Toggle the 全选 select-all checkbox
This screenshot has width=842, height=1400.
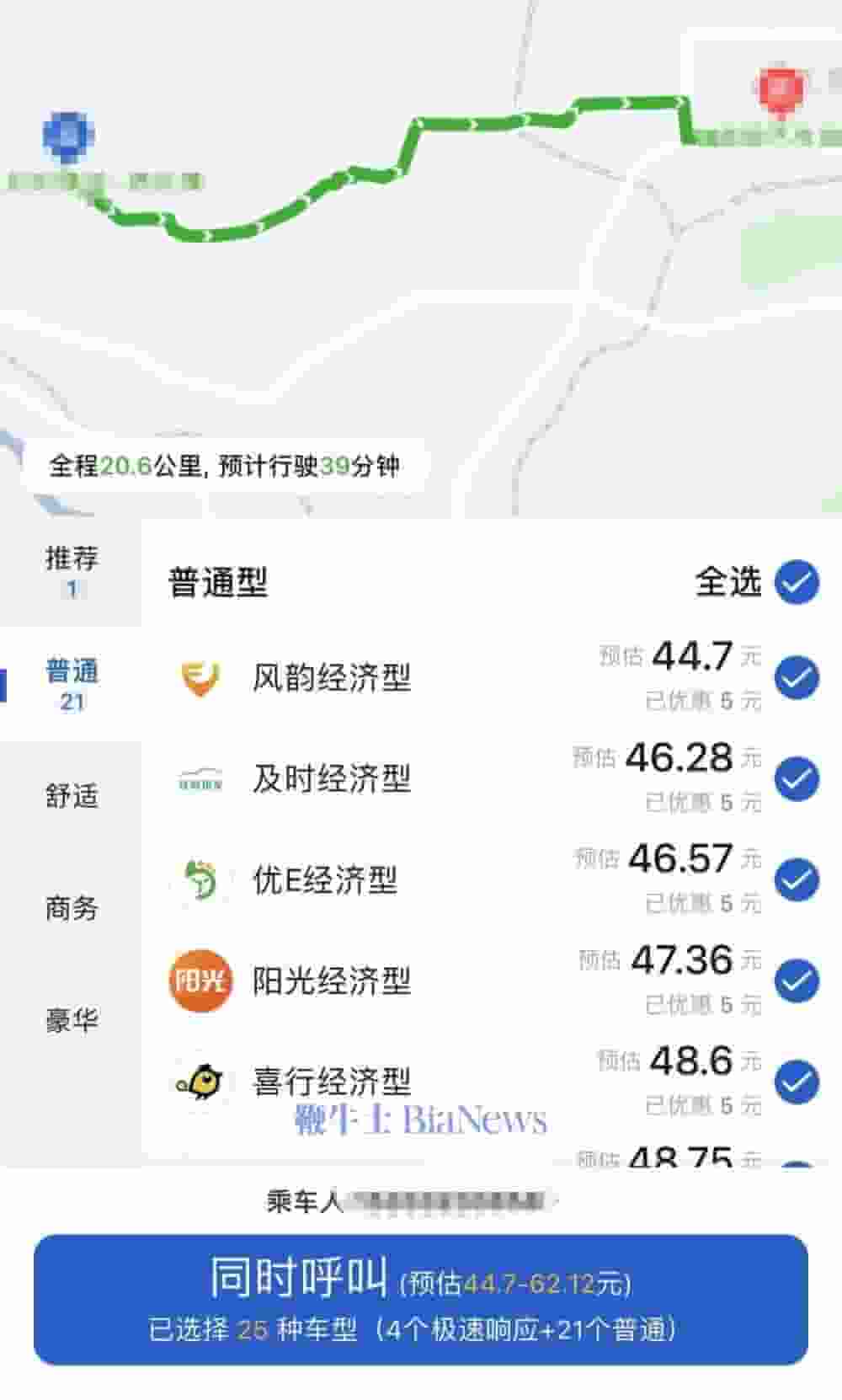coord(796,582)
